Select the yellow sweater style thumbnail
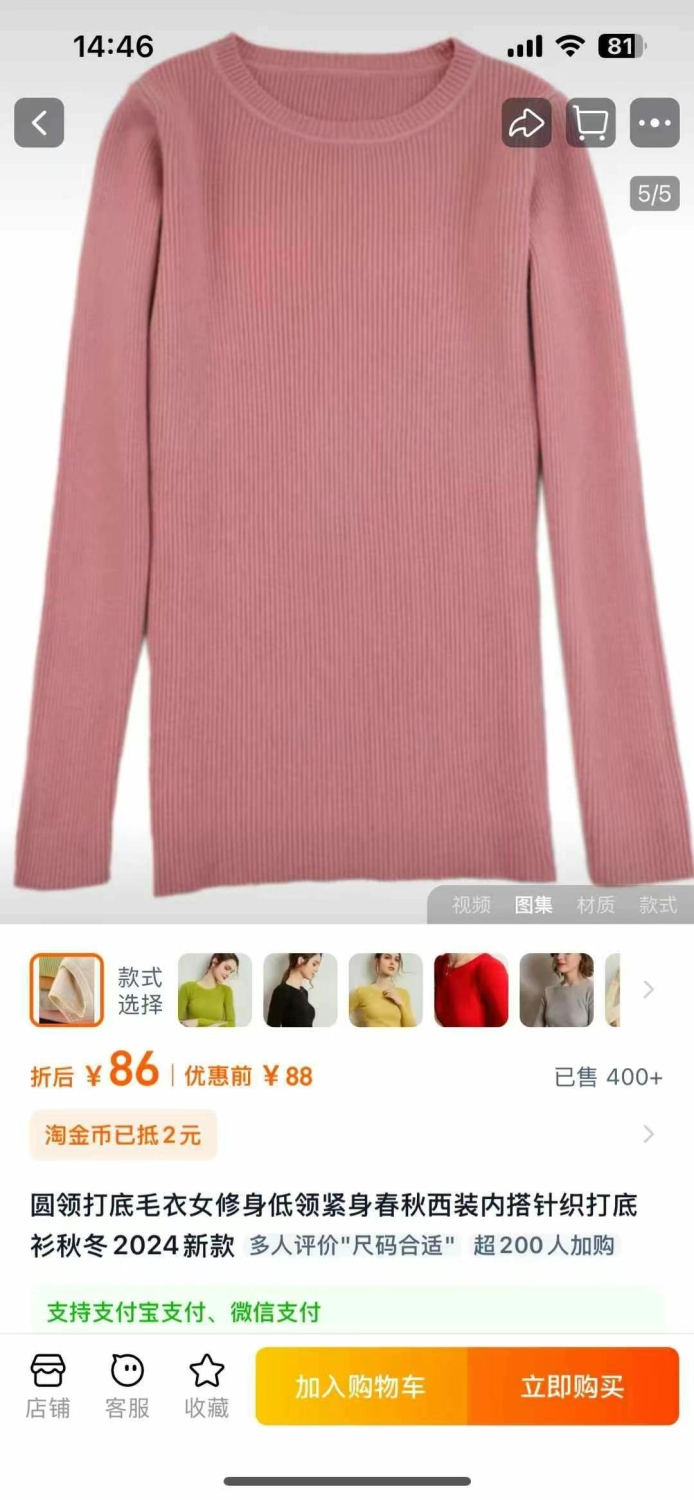Image resolution: width=694 pixels, height=1500 pixels. (386, 990)
